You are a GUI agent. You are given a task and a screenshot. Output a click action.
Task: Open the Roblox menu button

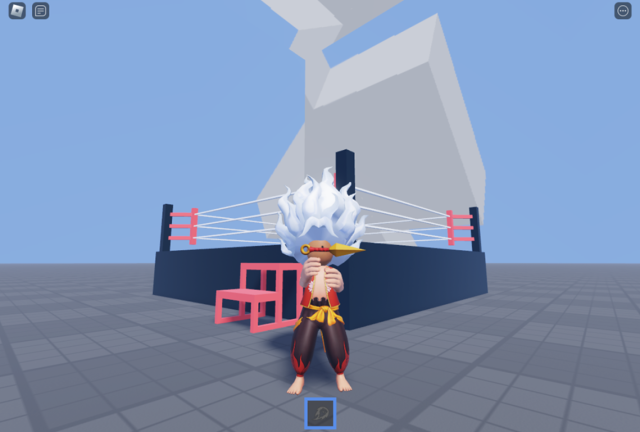pyautogui.click(x=17, y=11)
